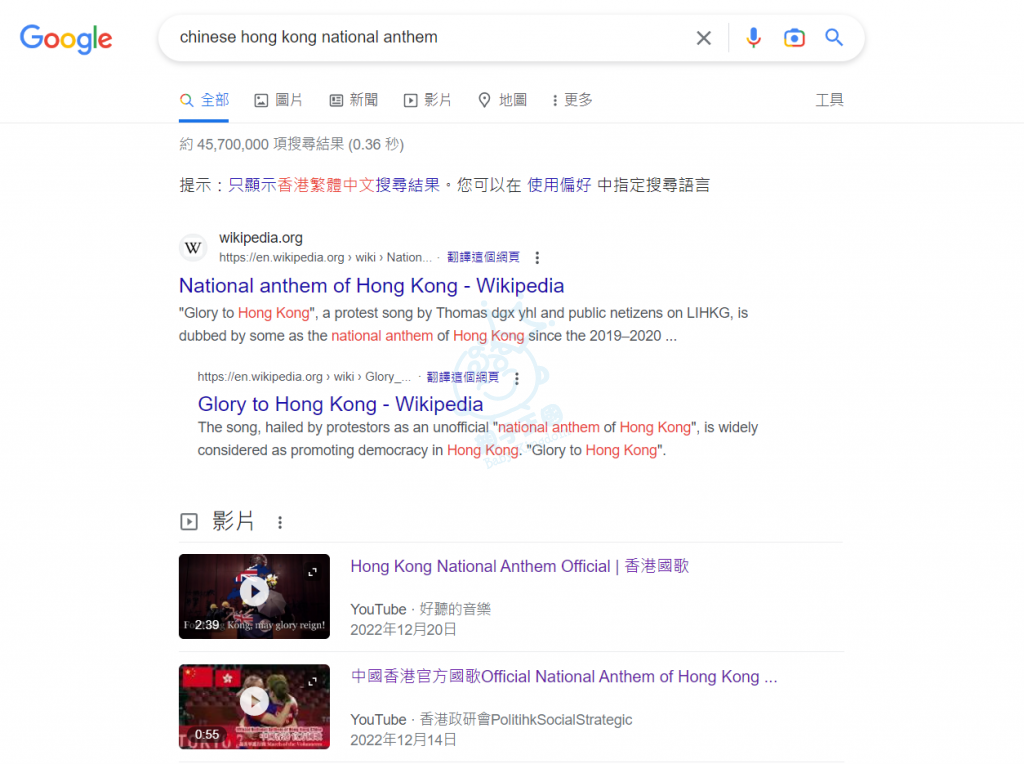Start voice search with microphone
This screenshot has height=764, width=1024.
(x=754, y=38)
